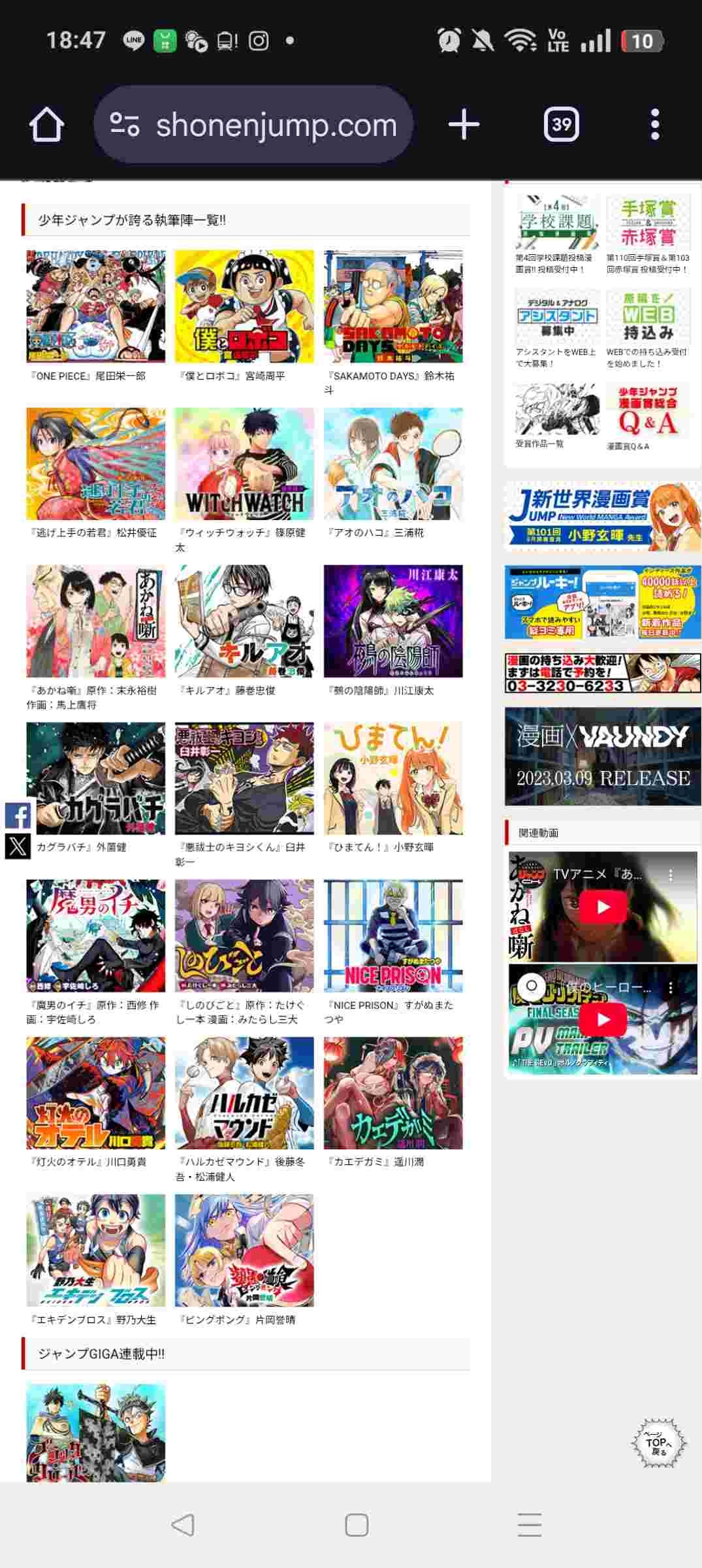Image resolution: width=702 pixels, height=1568 pixels.
Task: Go back with the system back button
Action: (183, 1525)
